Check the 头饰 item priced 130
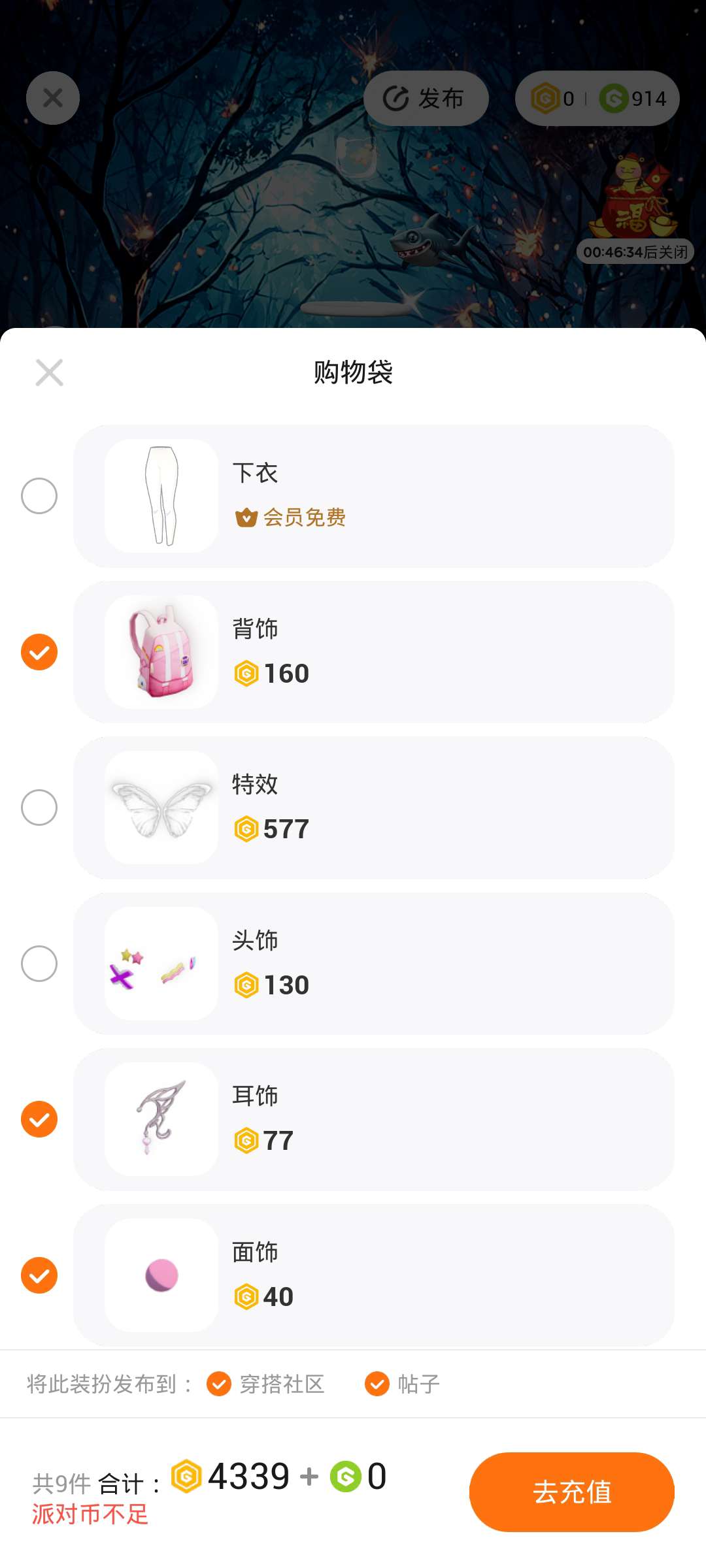Screen dimensions: 706x1568 [39, 964]
